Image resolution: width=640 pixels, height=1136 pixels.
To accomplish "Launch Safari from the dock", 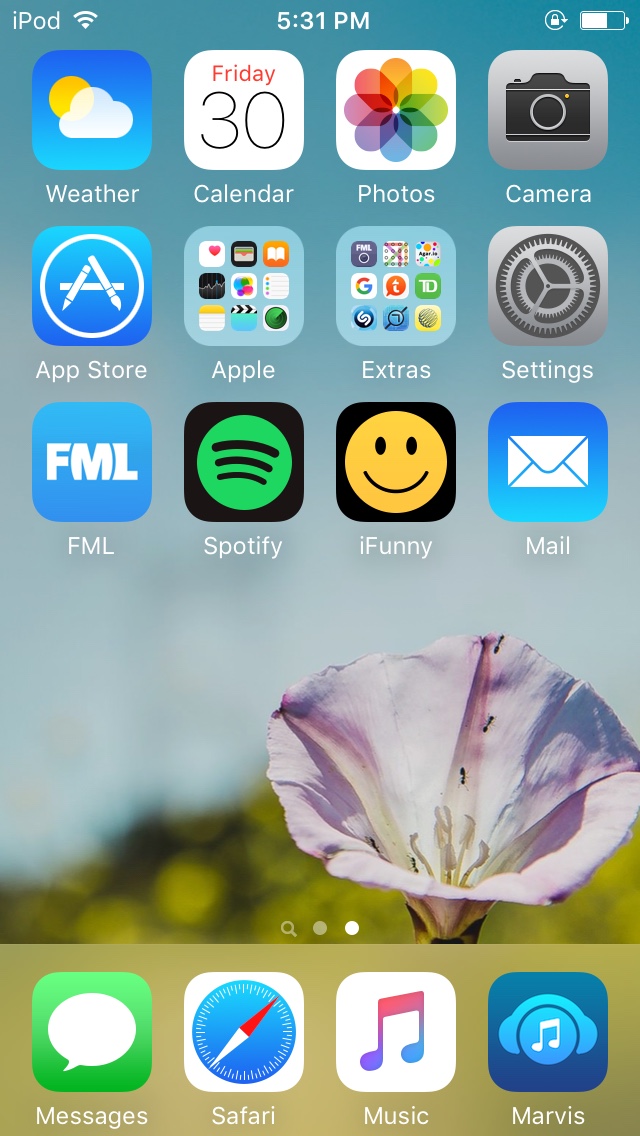I will (244, 1032).
